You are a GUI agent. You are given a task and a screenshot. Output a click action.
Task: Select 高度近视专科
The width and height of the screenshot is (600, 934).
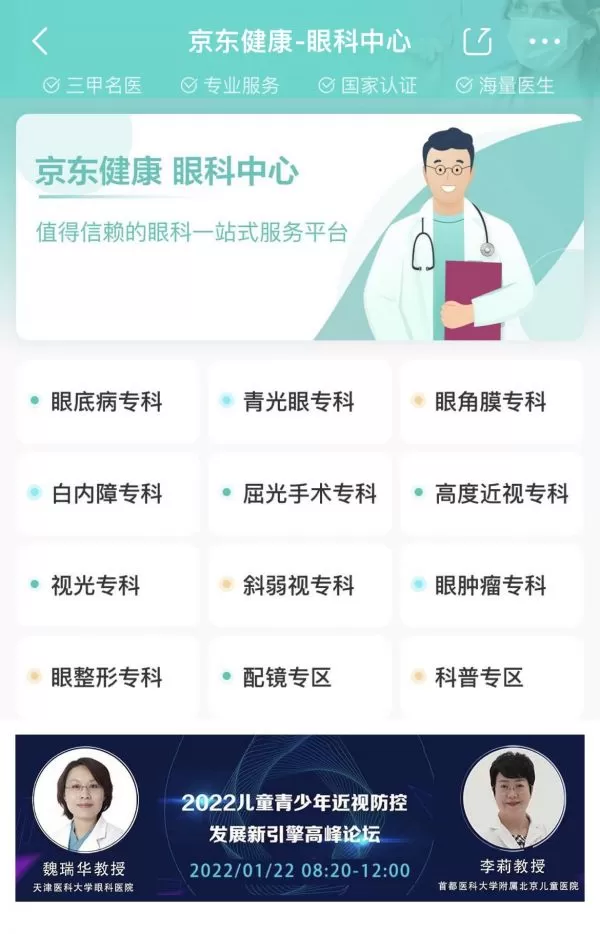coord(491,494)
